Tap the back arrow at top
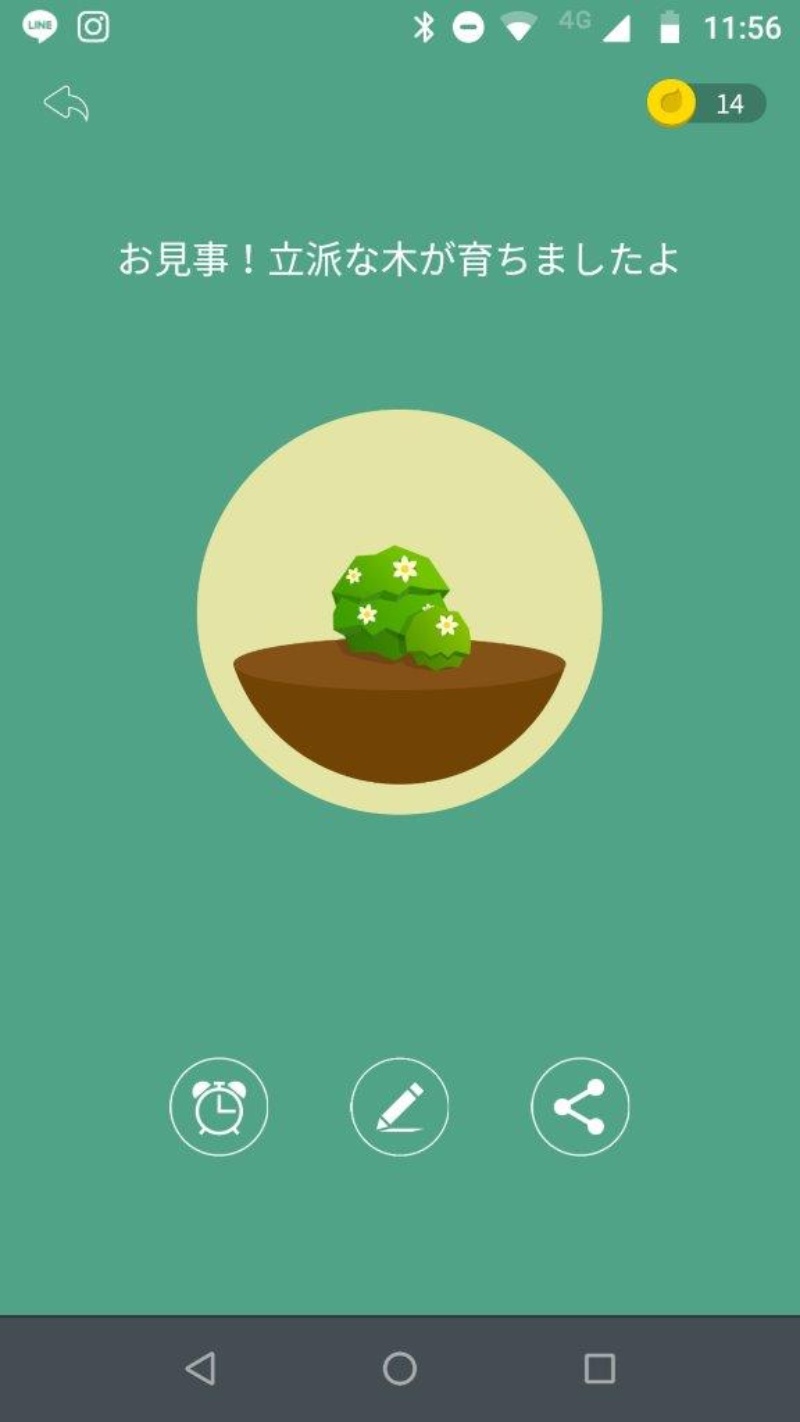800x1422 pixels. pos(66,103)
